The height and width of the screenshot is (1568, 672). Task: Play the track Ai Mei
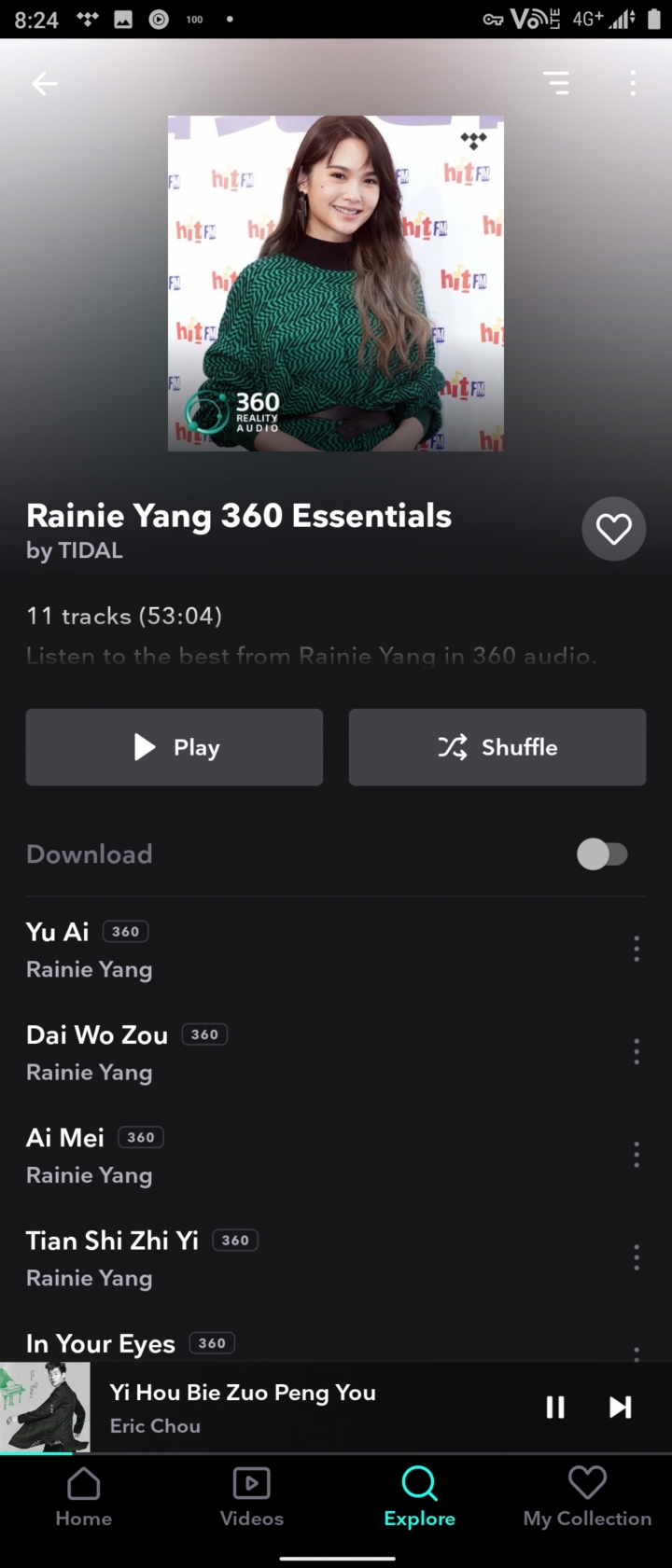coord(65,1138)
